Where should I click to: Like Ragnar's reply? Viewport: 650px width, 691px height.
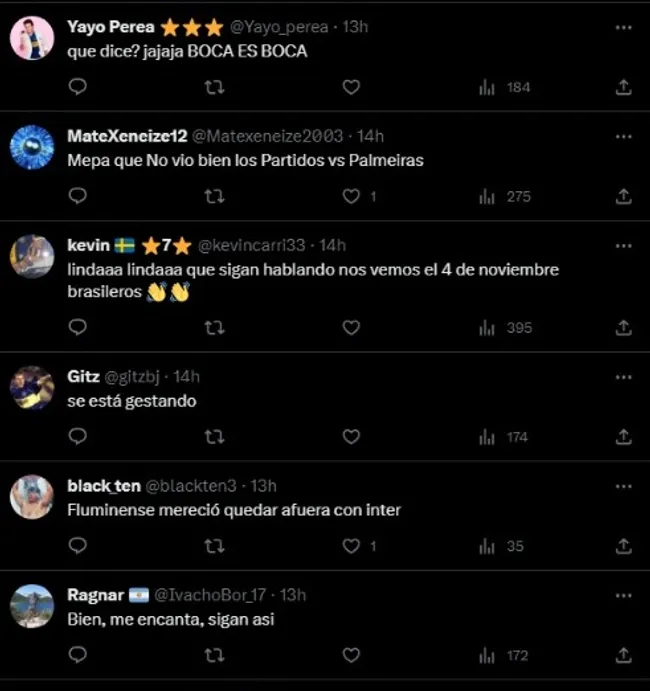351,655
